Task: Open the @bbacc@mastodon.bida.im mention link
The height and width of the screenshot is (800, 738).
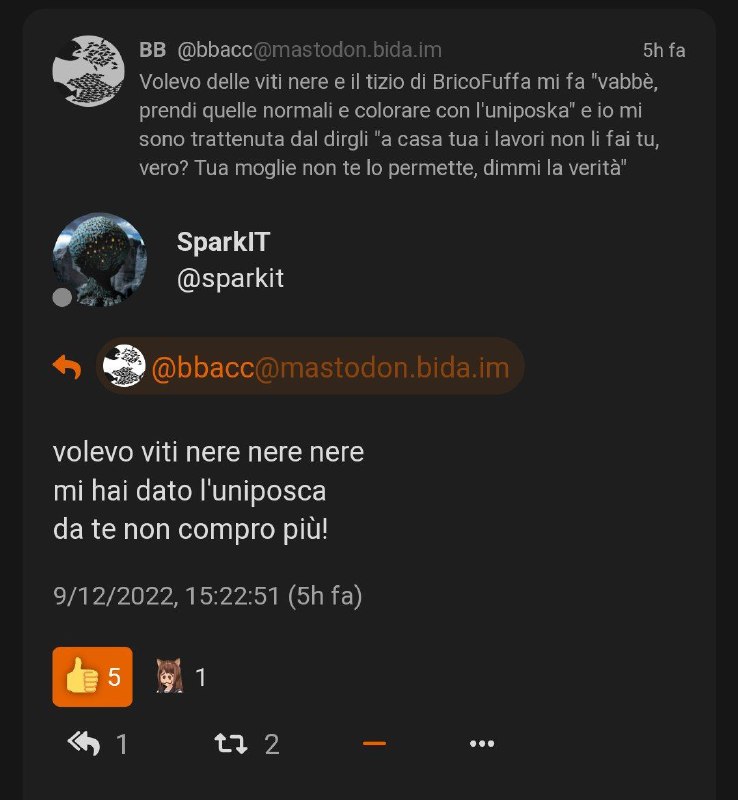Action: point(330,367)
